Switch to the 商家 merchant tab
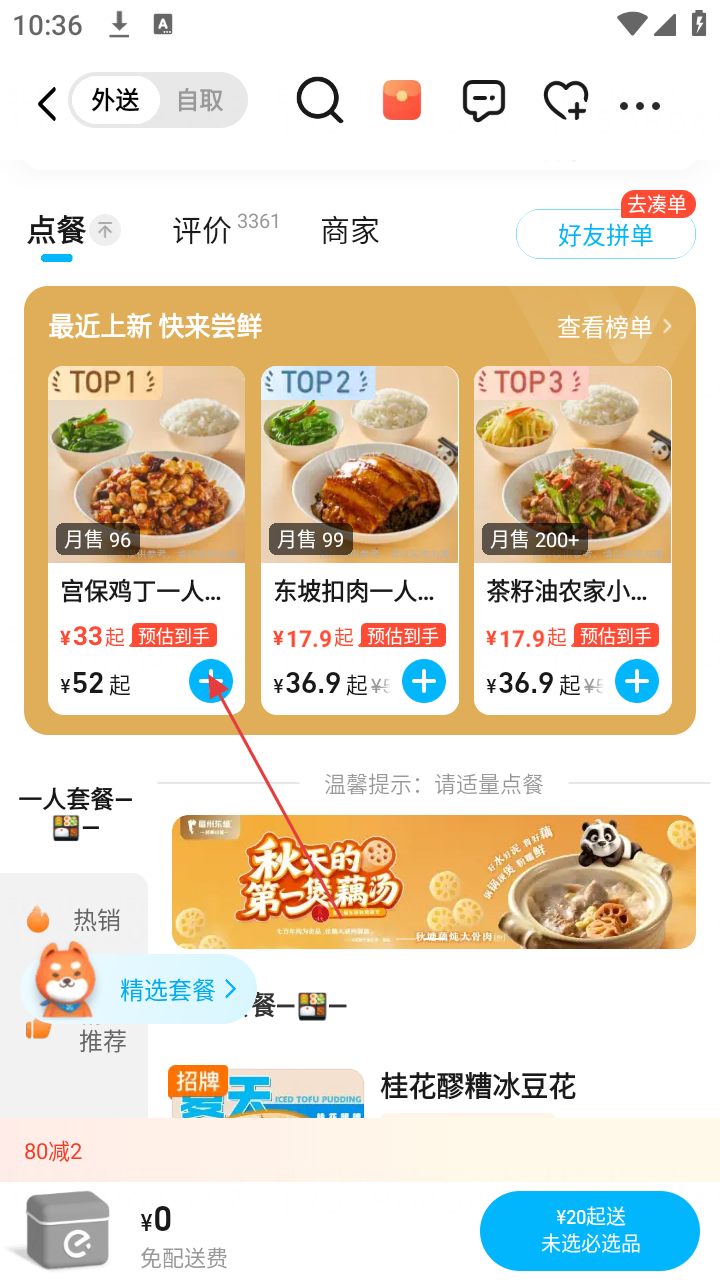The image size is (720, 1280). (350, 231)
